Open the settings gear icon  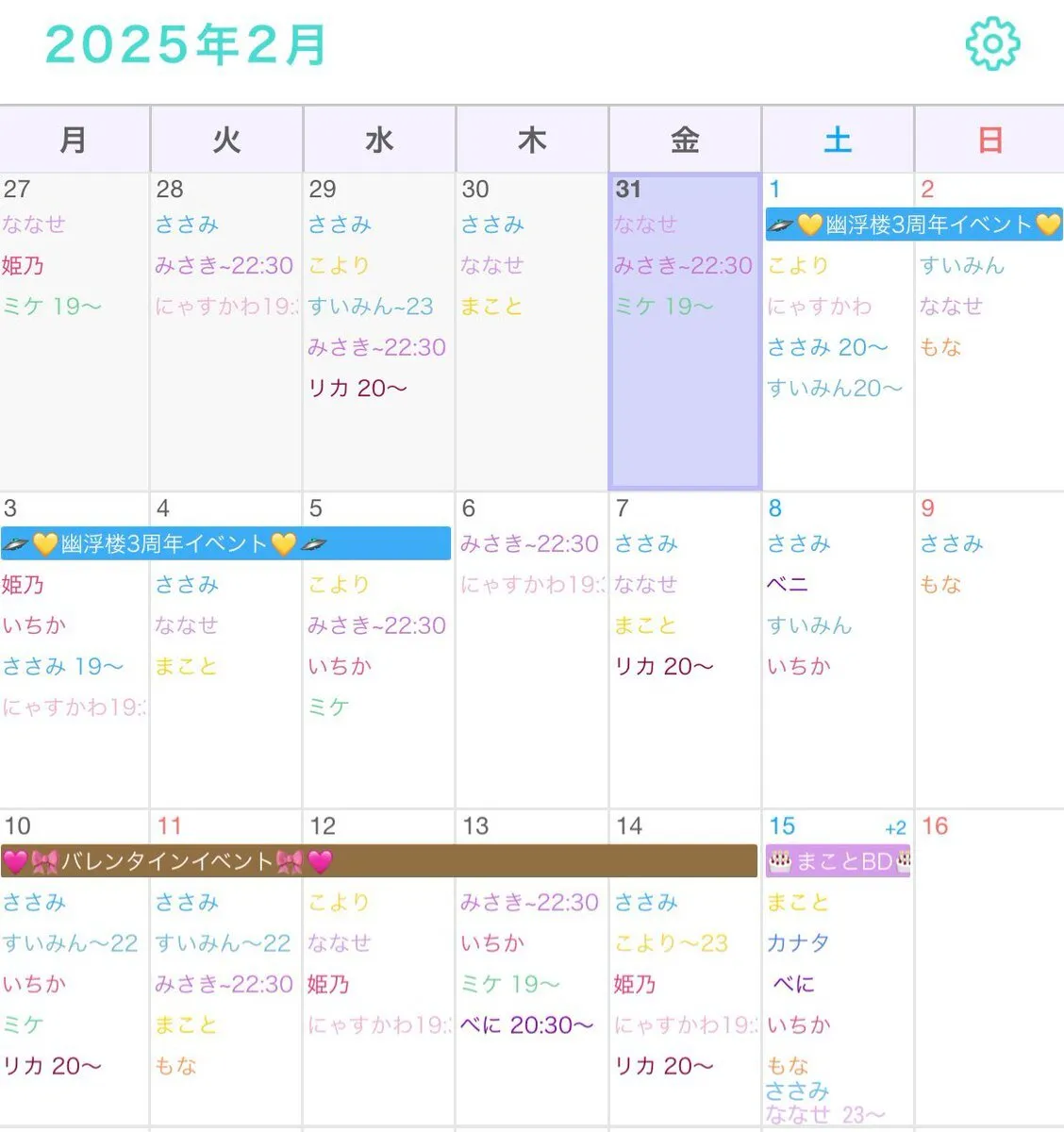pyautogui.click(x=992, y=43)
